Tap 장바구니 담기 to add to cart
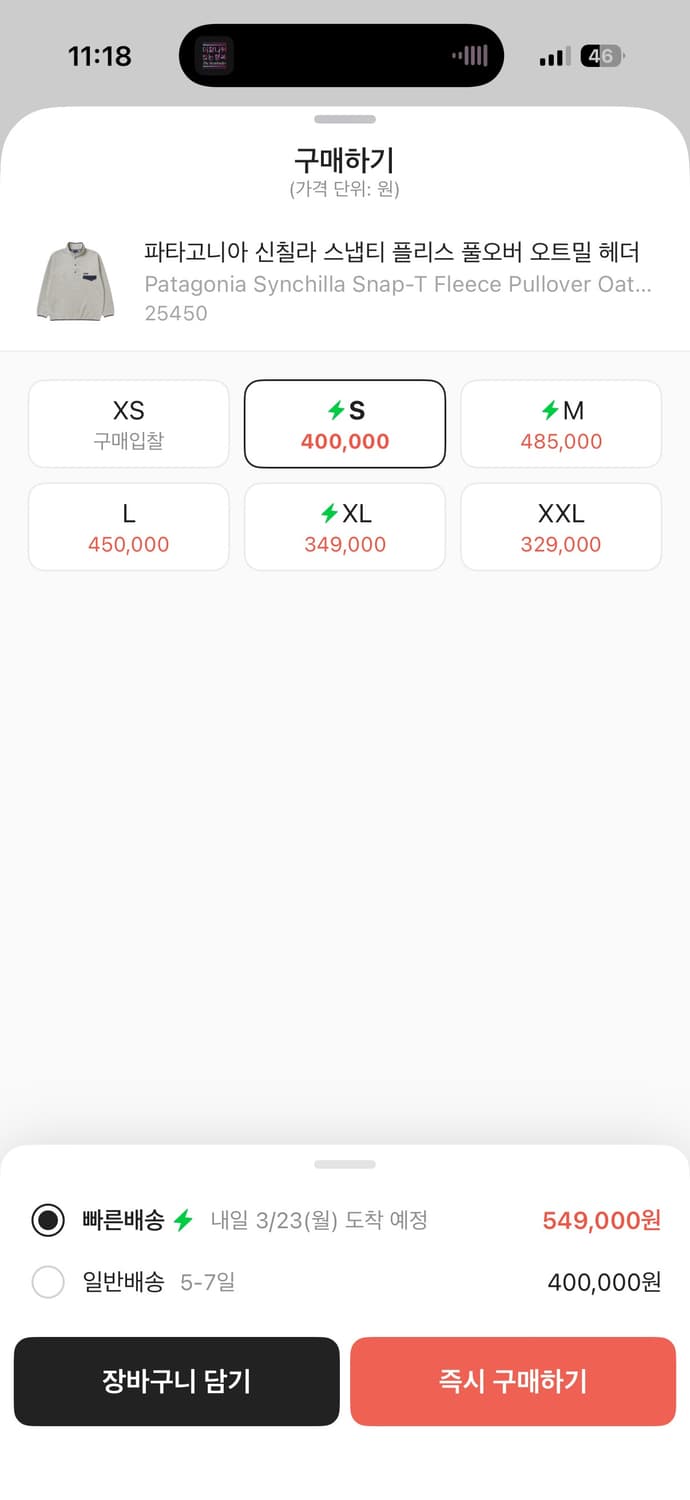 (177, 1381)
